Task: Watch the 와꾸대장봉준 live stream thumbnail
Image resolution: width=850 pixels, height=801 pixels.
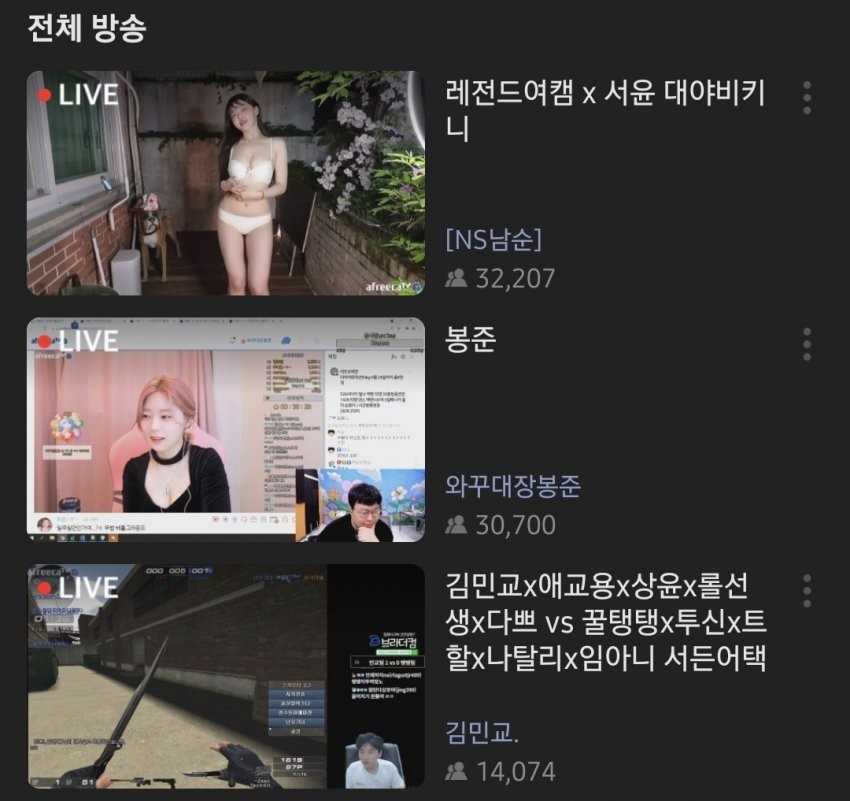Action: pos(225,430)
